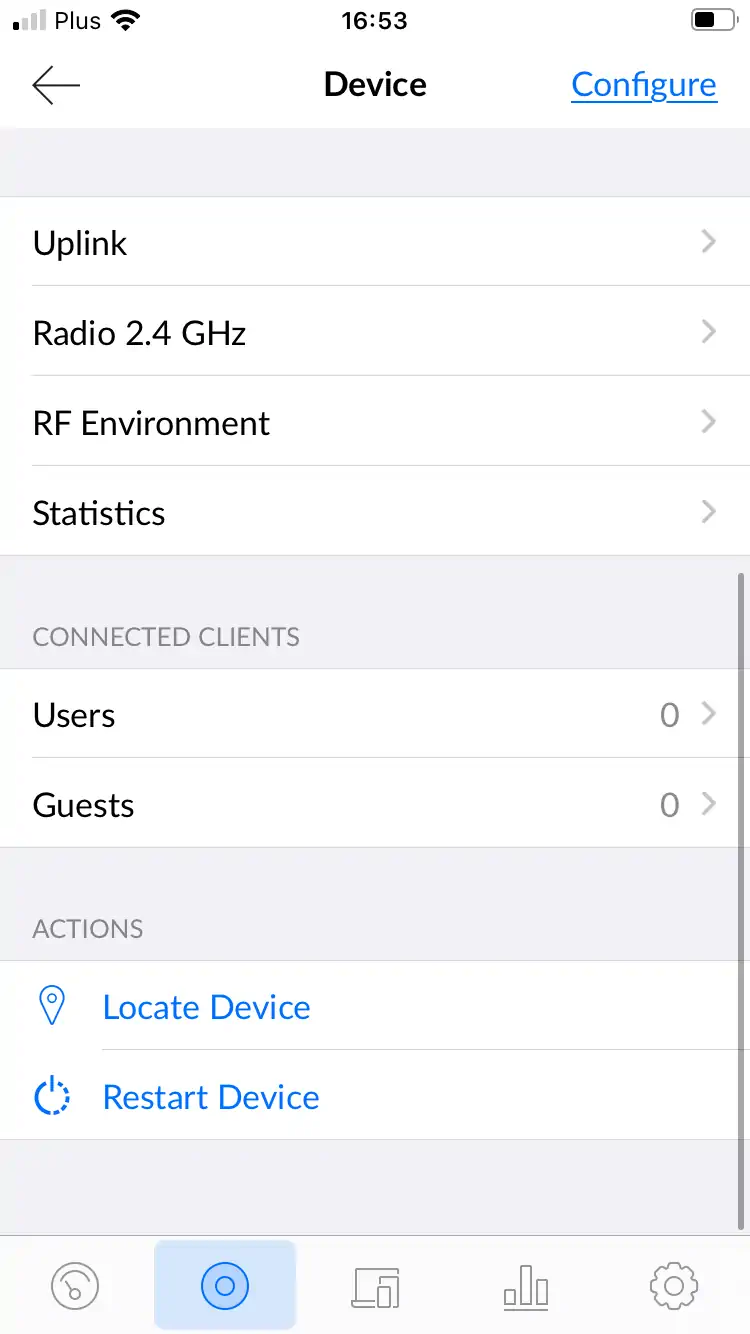View the RF Environment row
Viewport: 750px width, 1334px height.
[375, 422]
